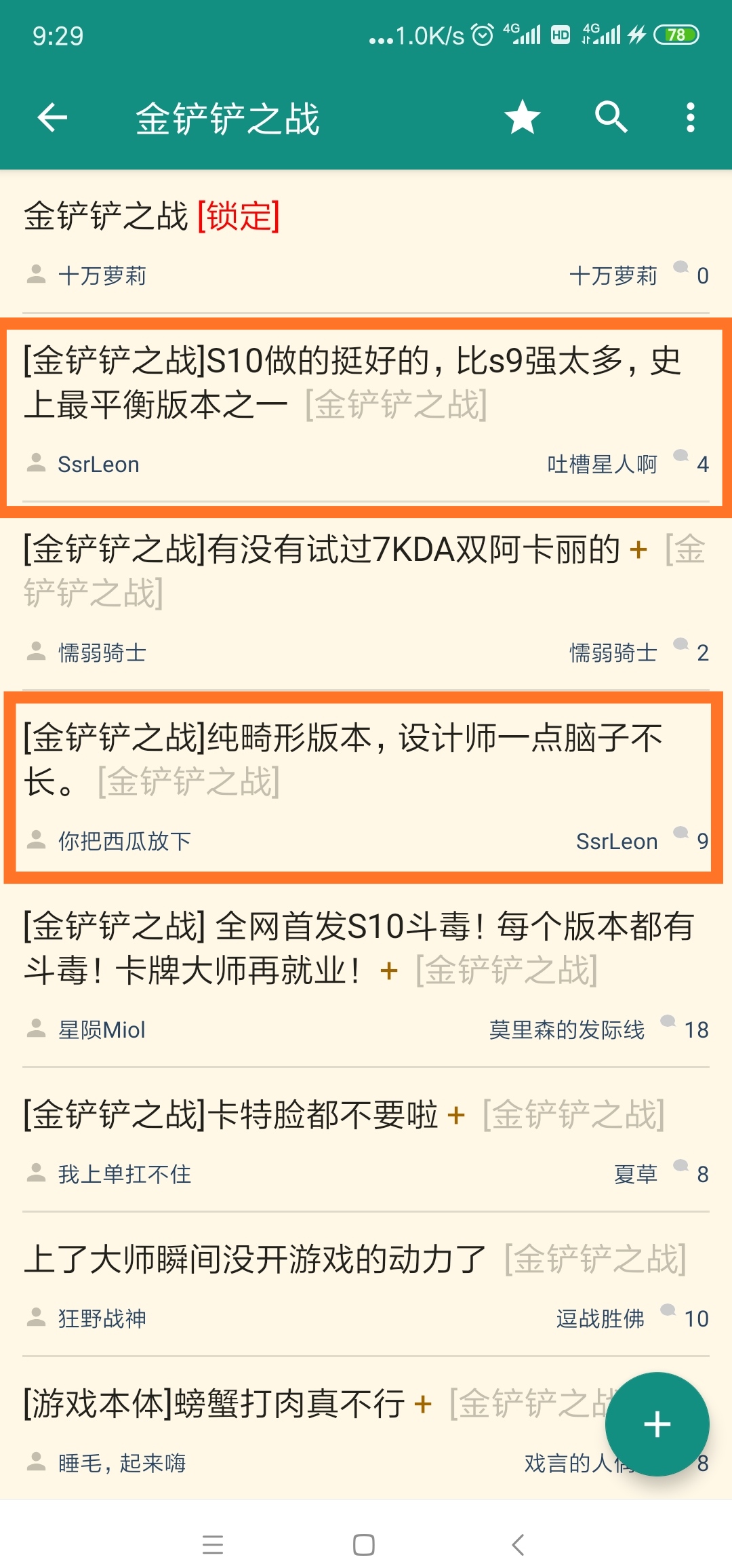
Task: Tap the floating plus compose button
Action: click(655, 1424)
